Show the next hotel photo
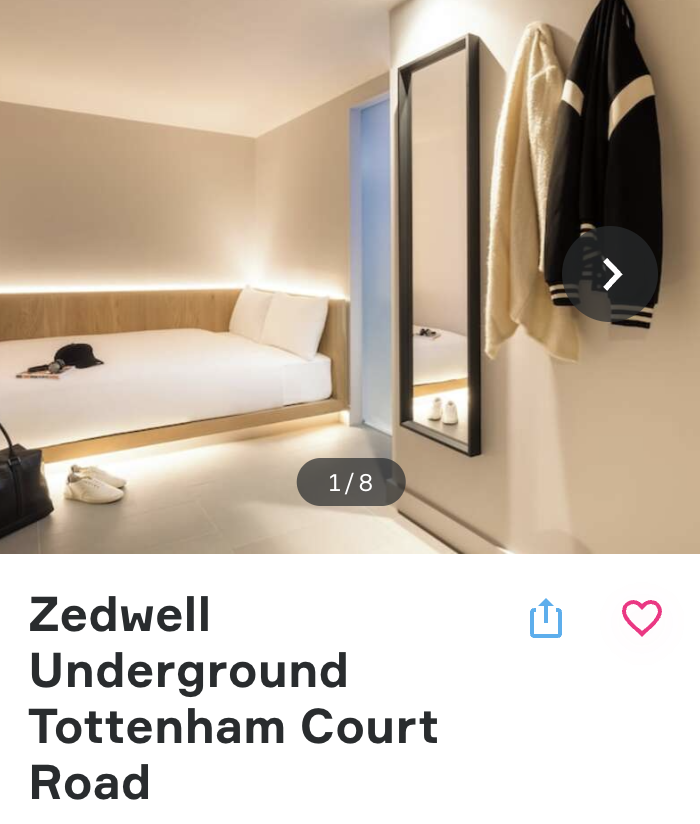This screenshot has height=824, width=700. (x=610, y=274)
